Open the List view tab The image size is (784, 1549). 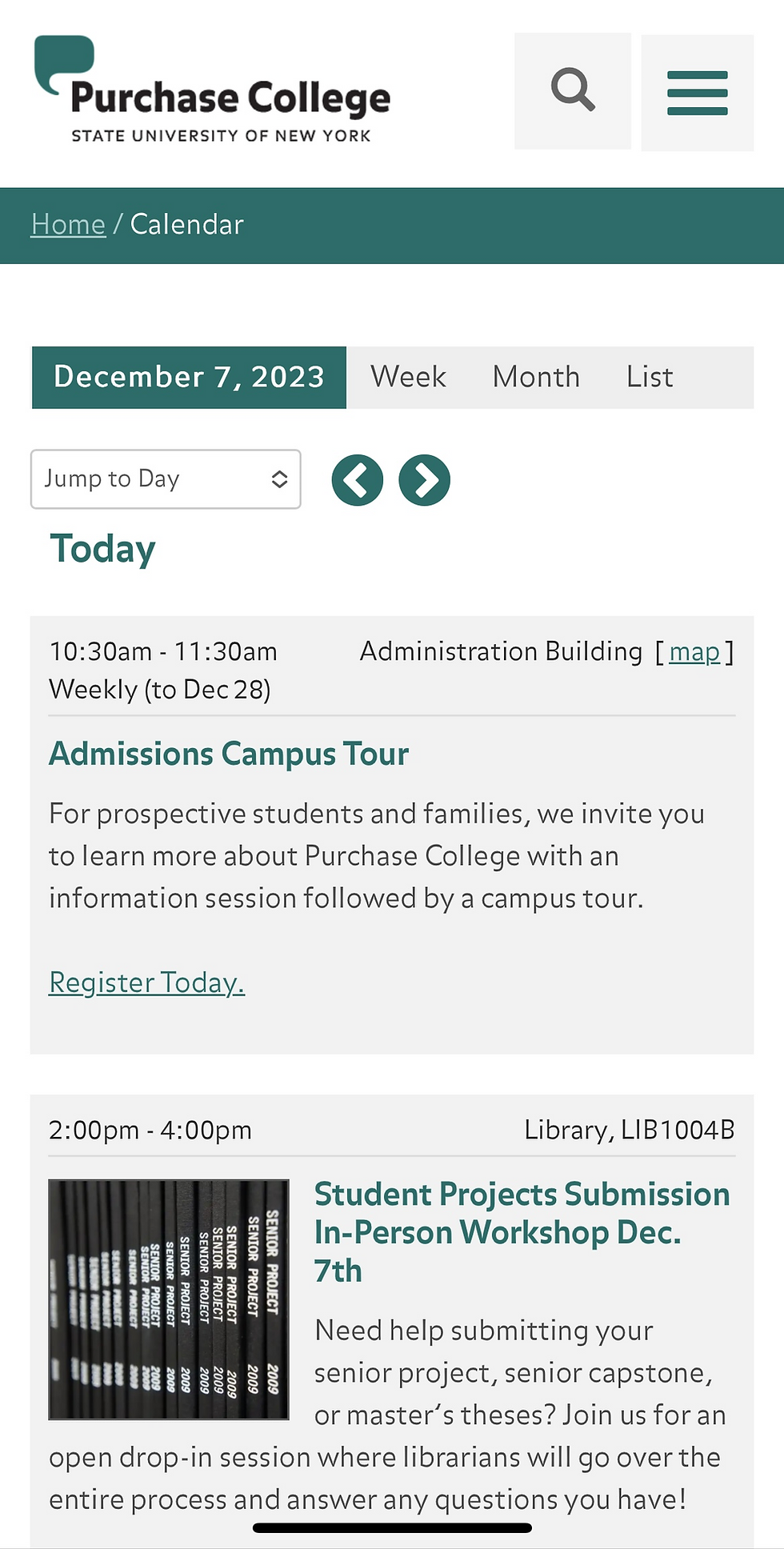[648, 377]
